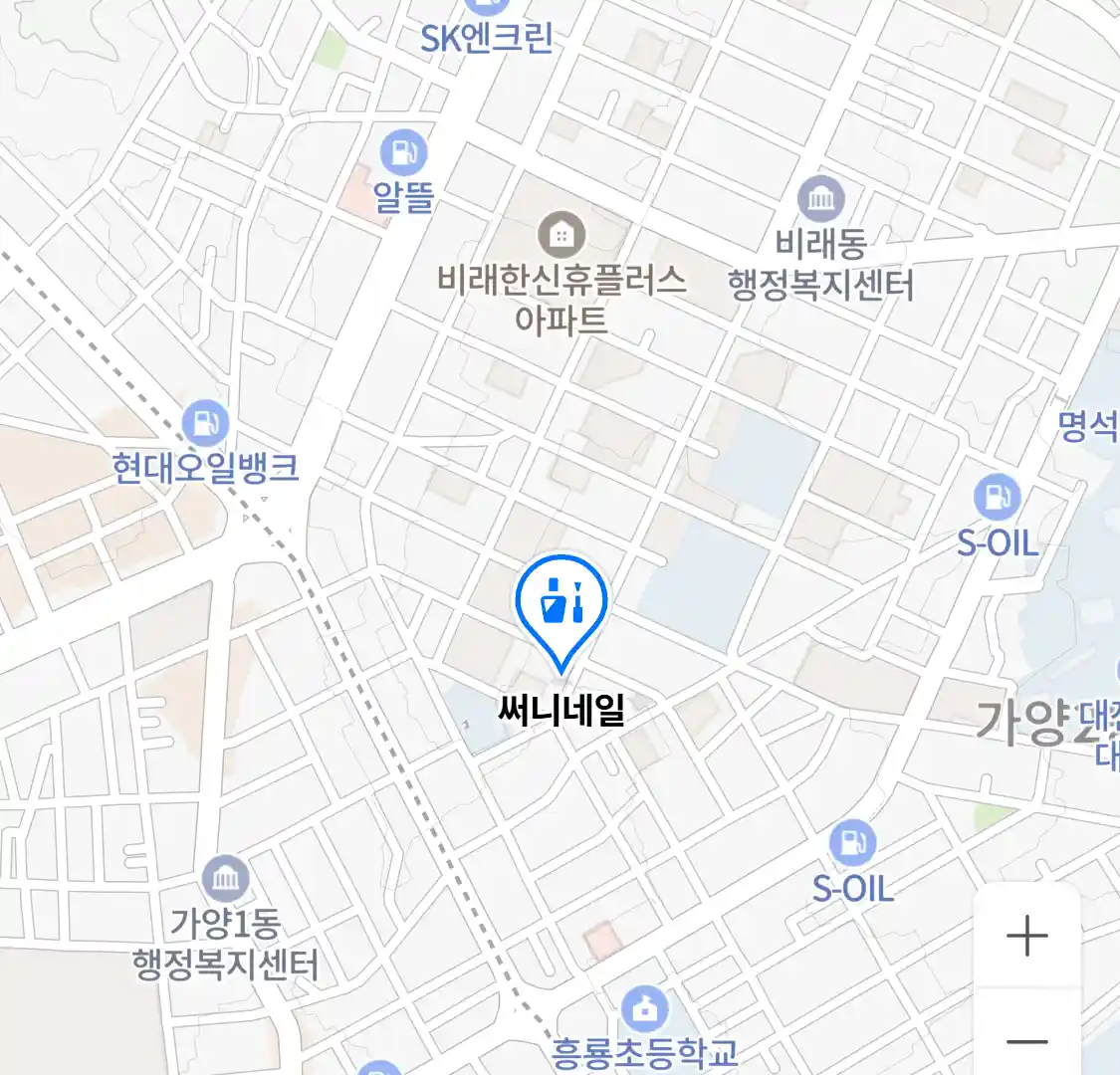The height and width of the screenshot is (1075, 1120).
Task: Open 비래한신휴플러스 아파트 map marker
Action: pos(561,236)
